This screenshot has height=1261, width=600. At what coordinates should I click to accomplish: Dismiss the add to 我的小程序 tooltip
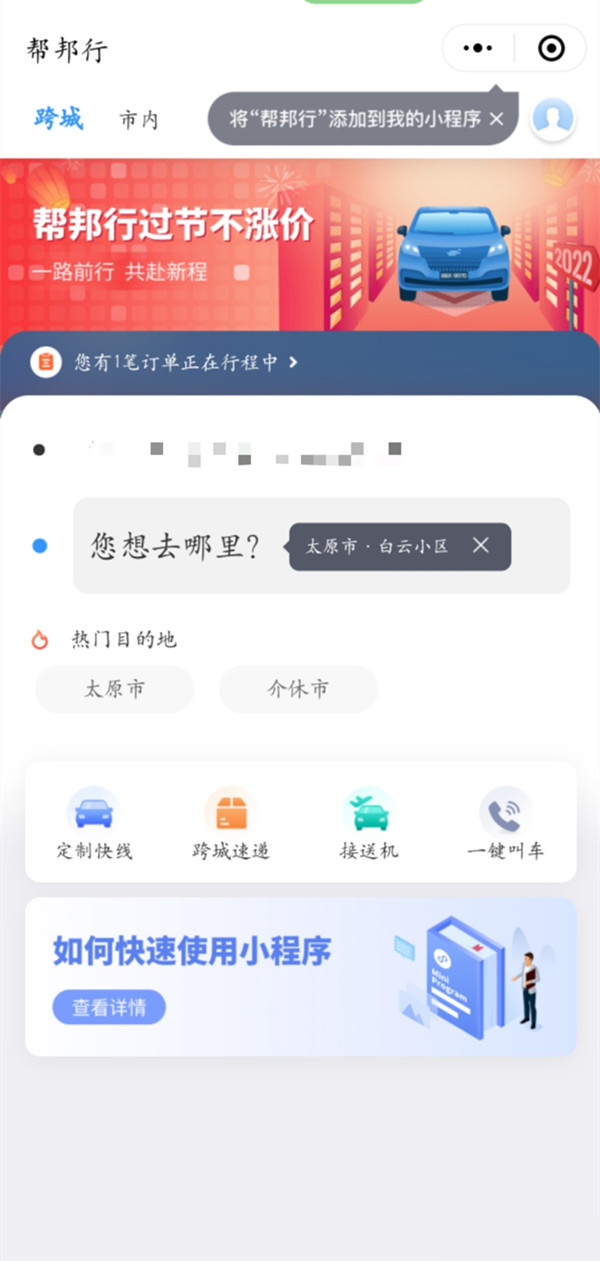click(x=497, y=120)
